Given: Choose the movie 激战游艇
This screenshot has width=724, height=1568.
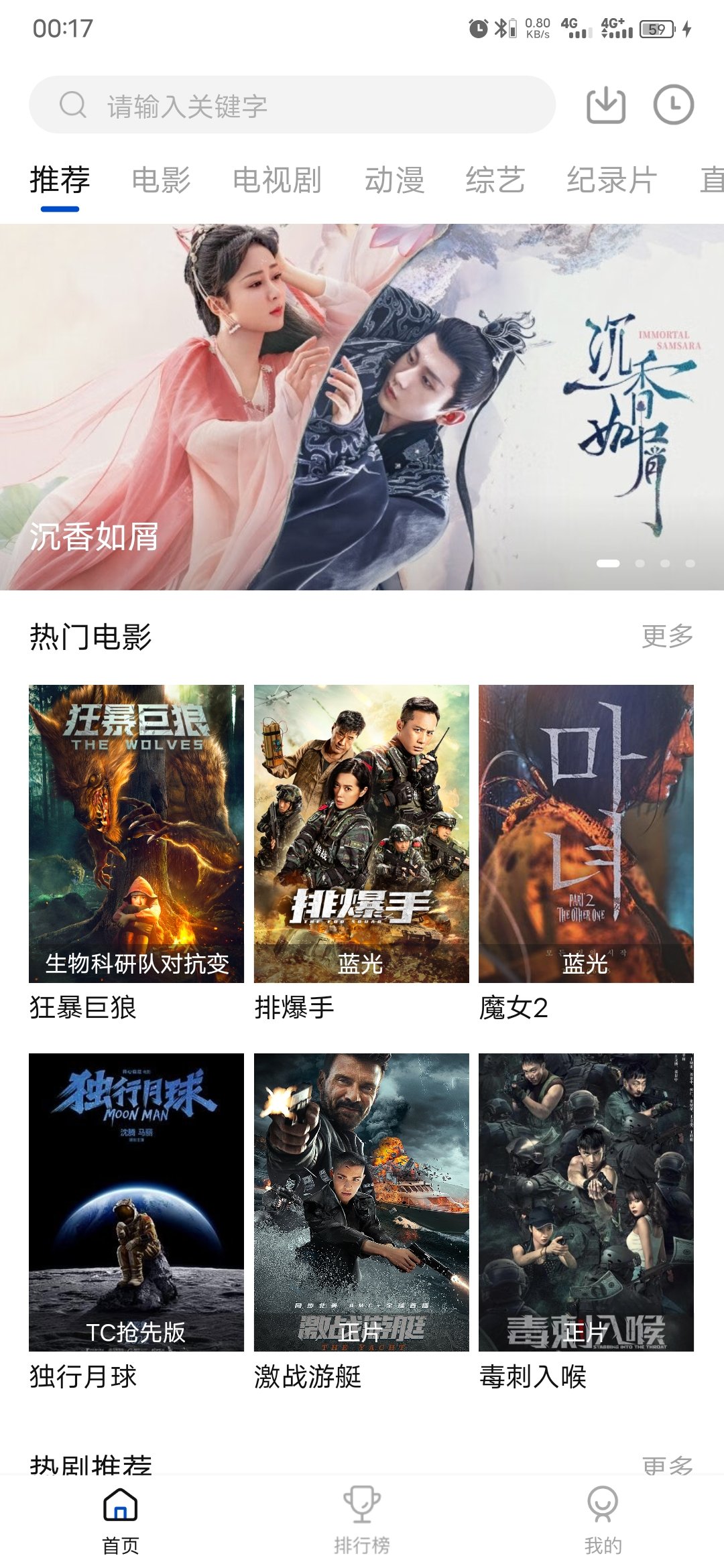Looking at the screenshot, I should point(361,1202).
